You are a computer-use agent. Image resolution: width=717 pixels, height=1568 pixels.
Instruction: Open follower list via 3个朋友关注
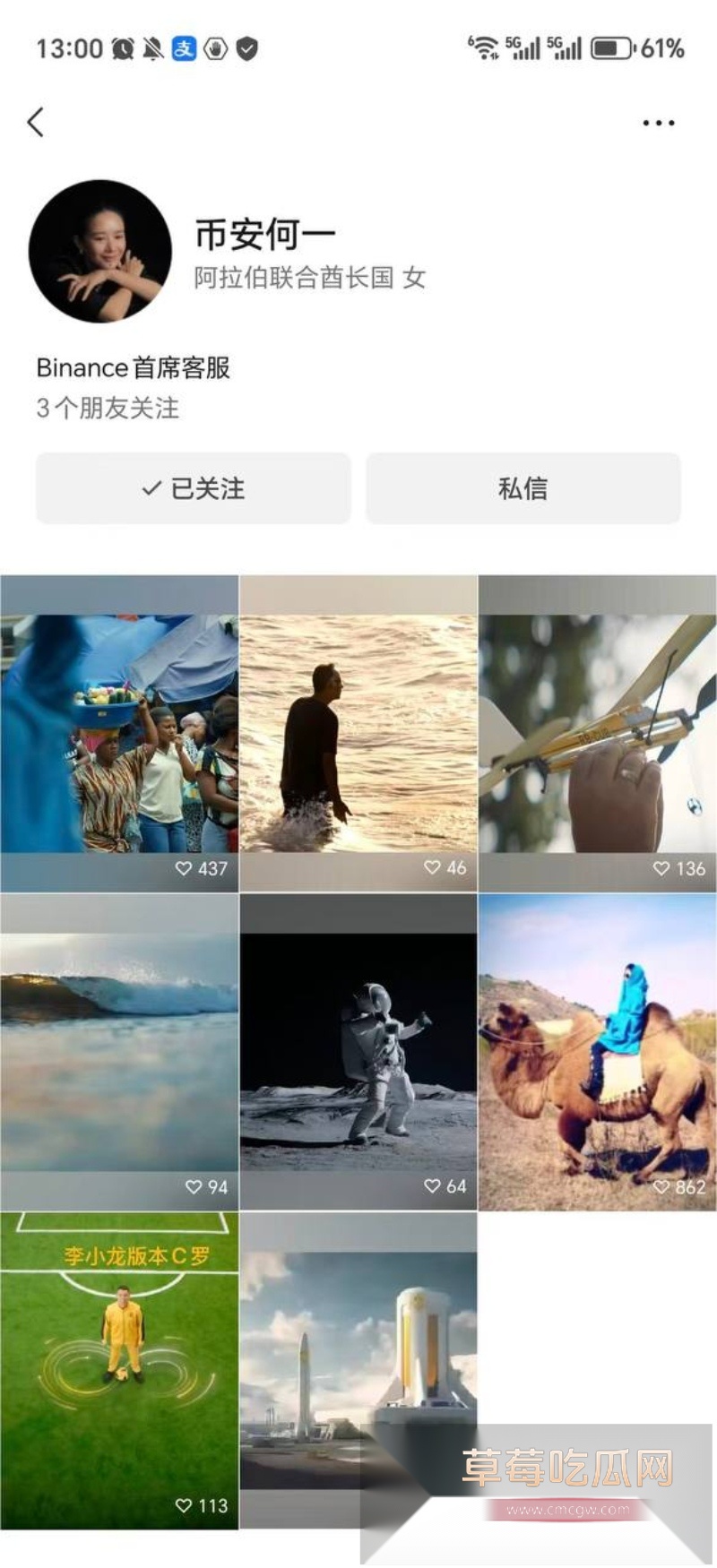click(x=108, y=409)
